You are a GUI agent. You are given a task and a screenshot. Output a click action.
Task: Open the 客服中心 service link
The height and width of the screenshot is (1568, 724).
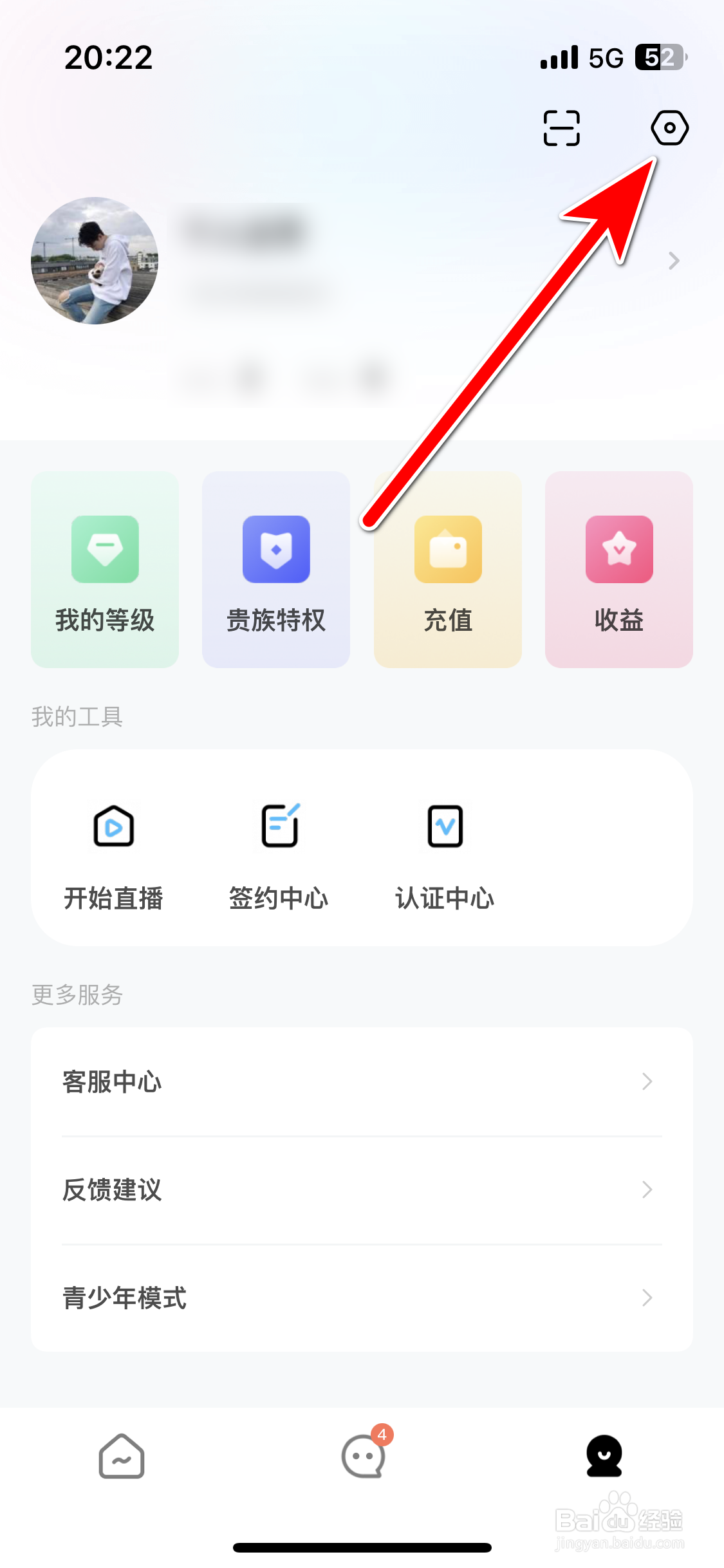tap(112, 1082)
